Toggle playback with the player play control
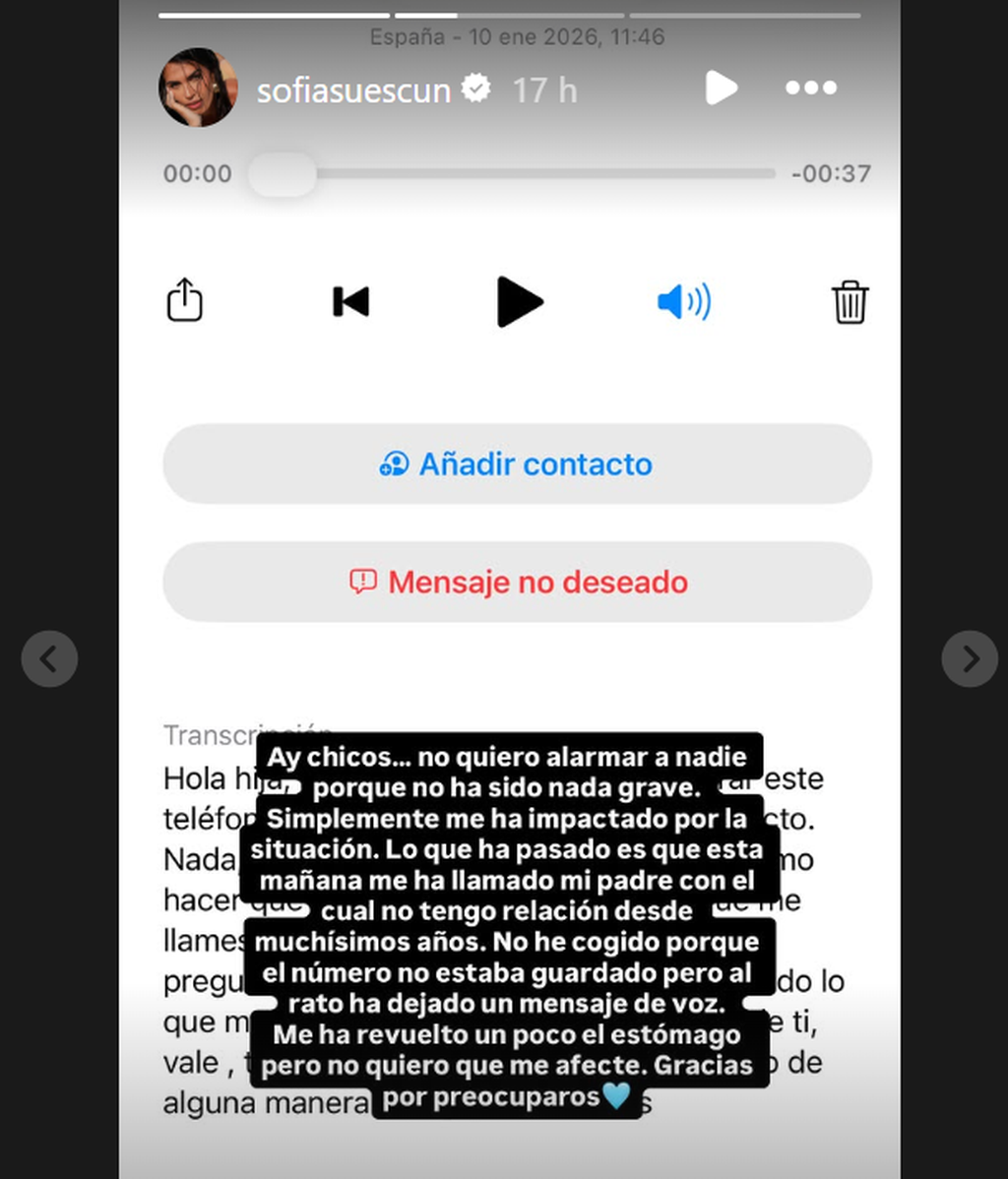The image size is (1008, 1179). [520, 302]
